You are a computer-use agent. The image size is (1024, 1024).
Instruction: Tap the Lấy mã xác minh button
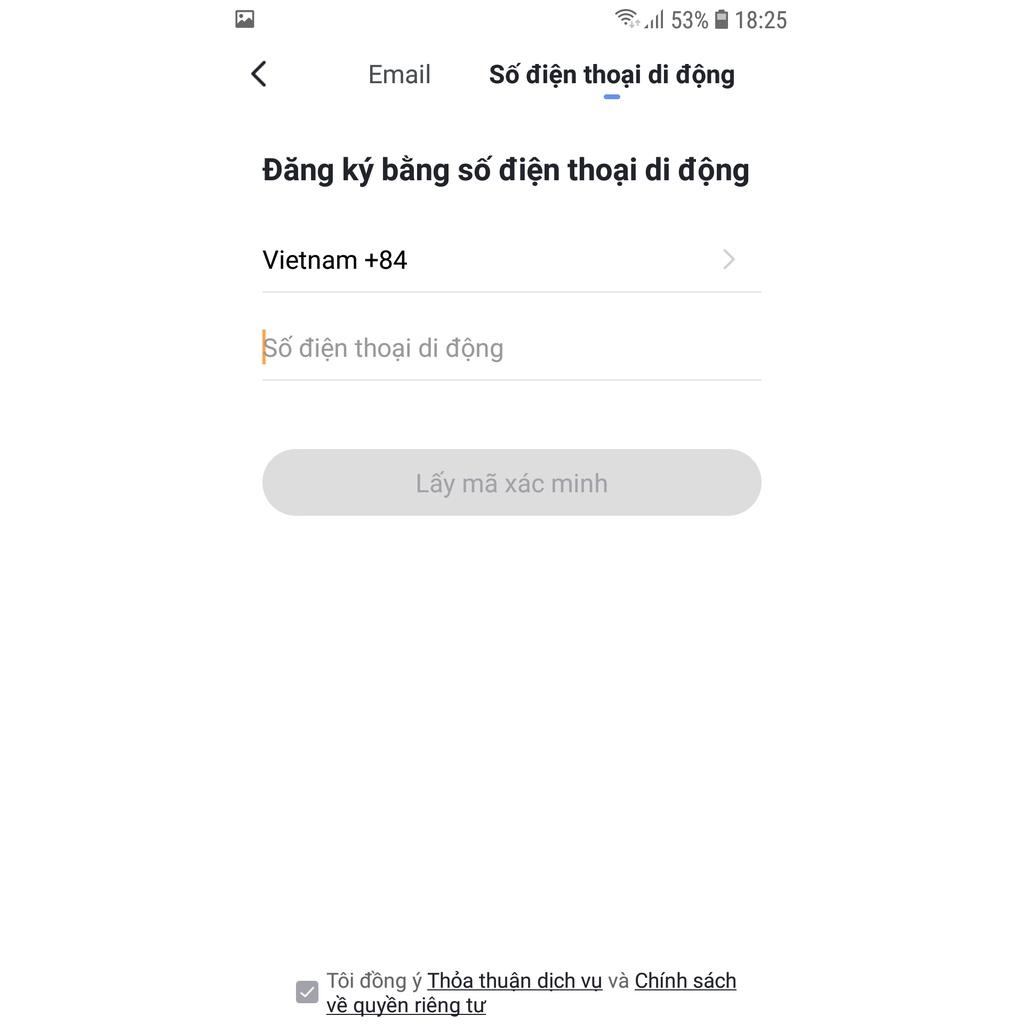coord(511,483)
